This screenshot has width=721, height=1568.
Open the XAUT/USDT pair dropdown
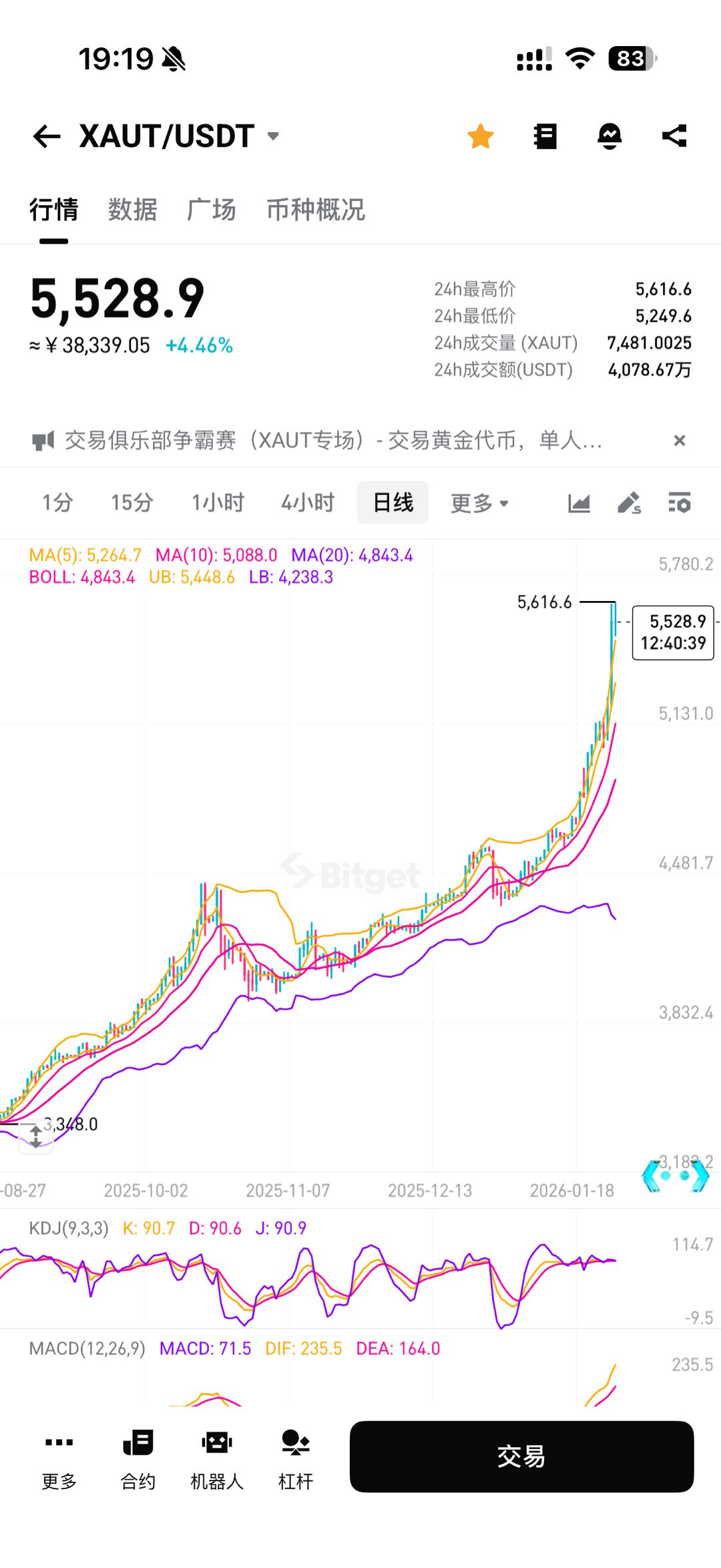(x=273, y=137)
